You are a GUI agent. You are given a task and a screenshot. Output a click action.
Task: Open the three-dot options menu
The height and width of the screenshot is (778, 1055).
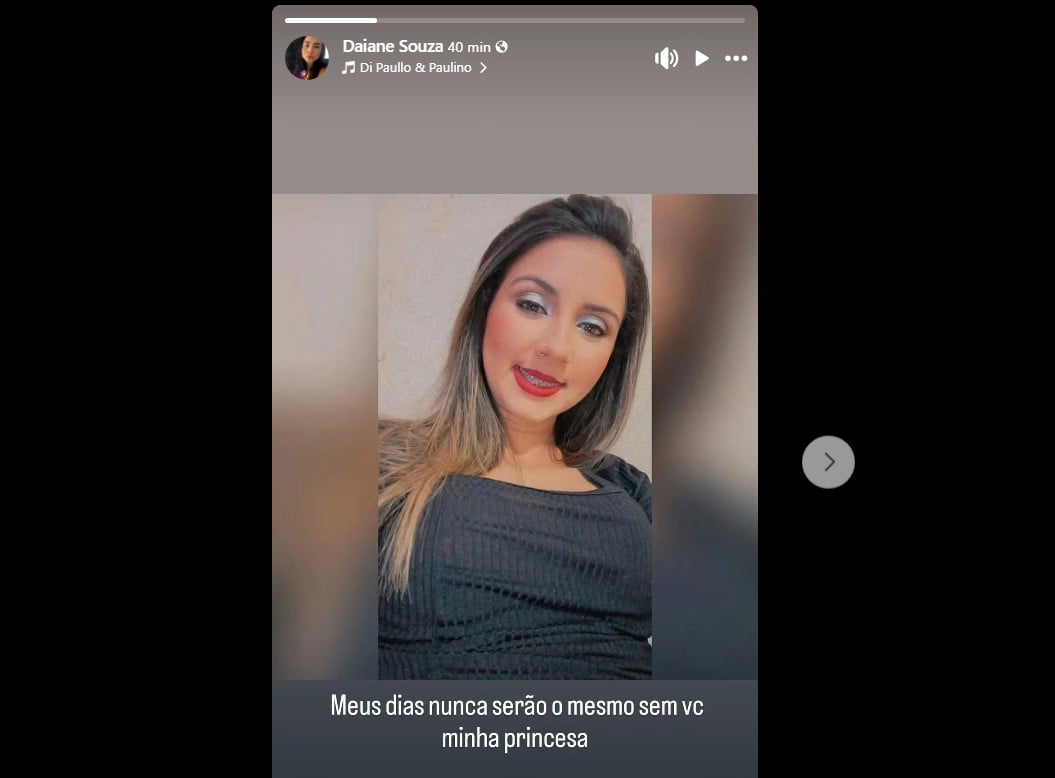736,58
